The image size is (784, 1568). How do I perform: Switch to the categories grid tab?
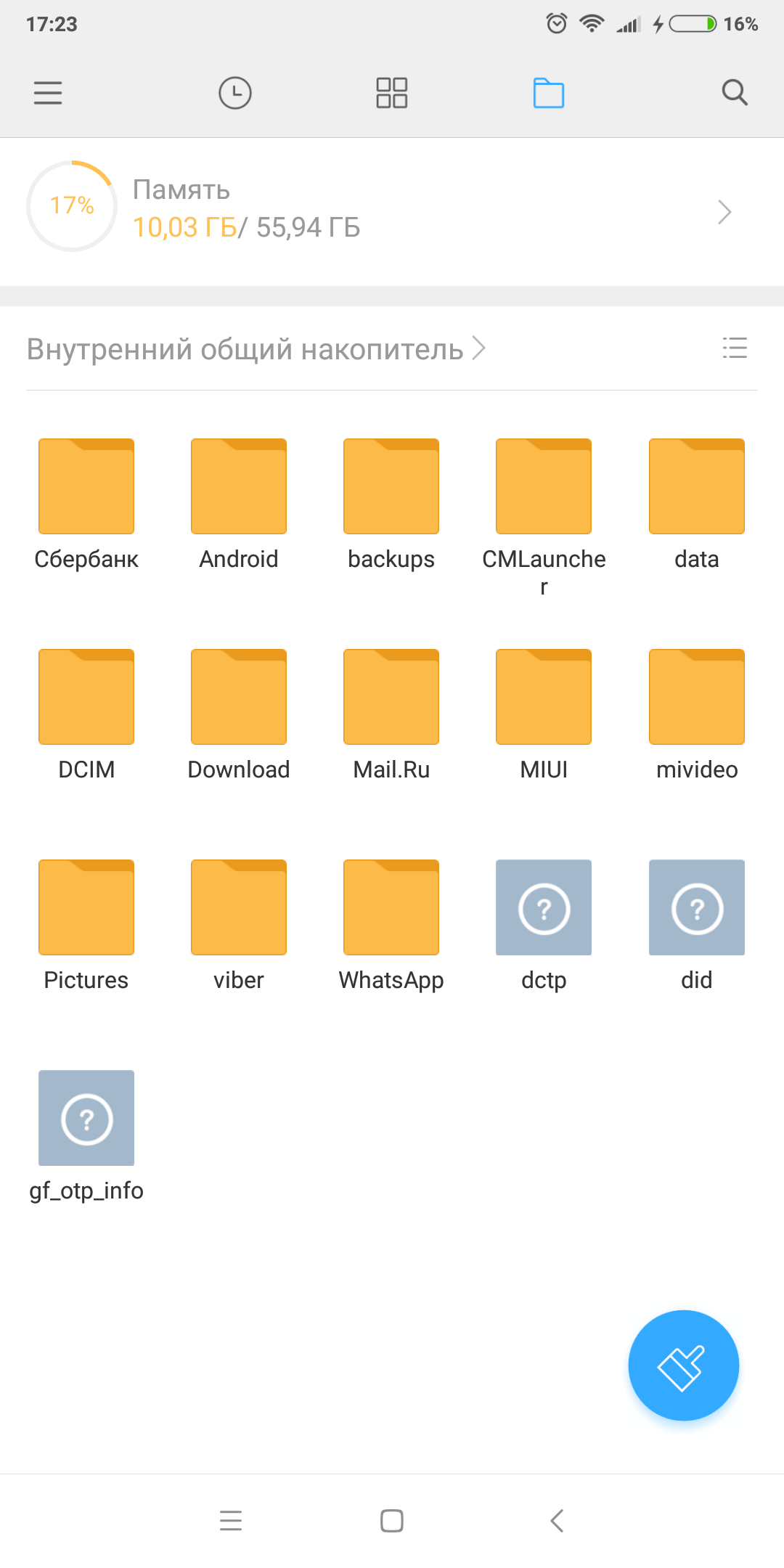coord(392,93)
